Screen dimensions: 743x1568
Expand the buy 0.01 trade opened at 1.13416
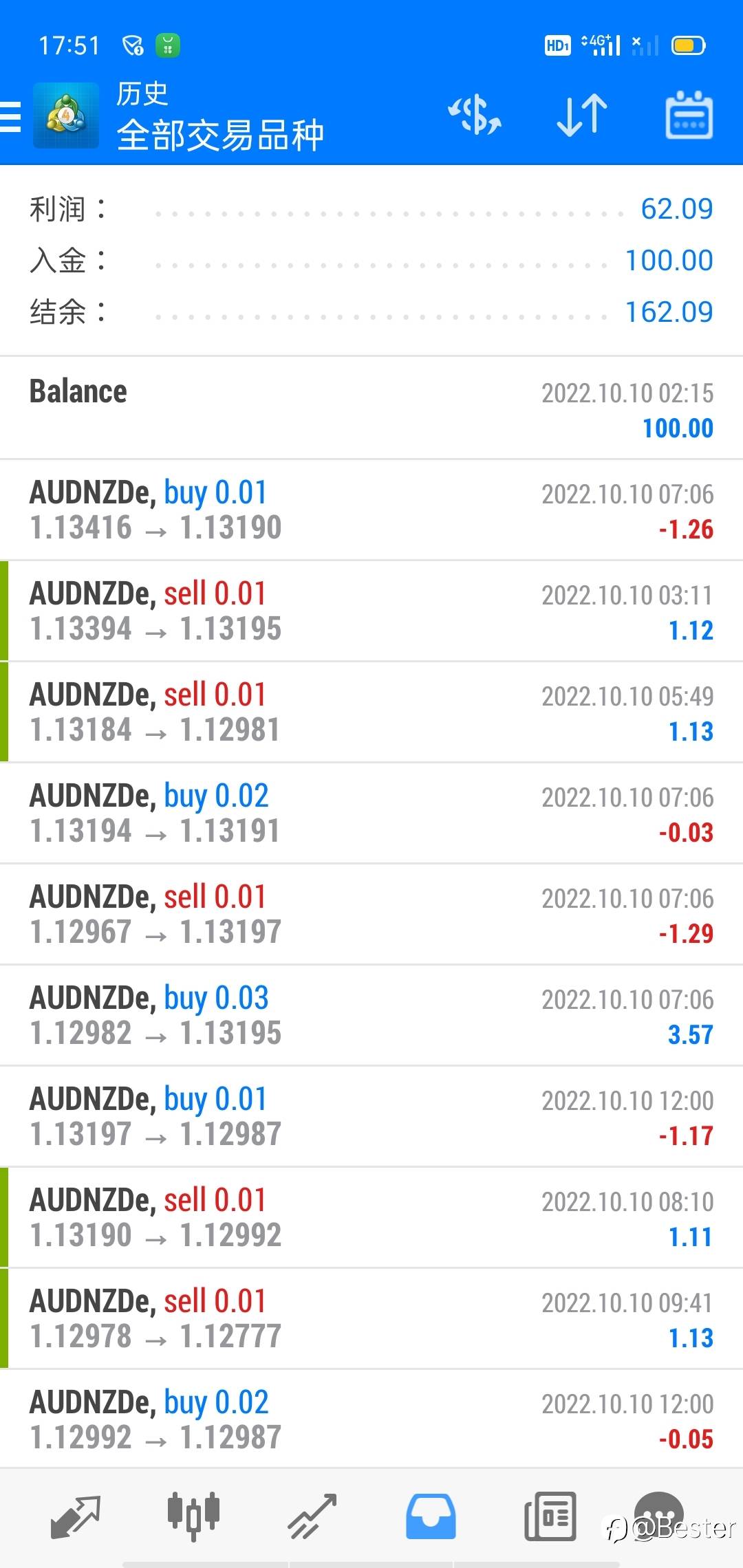click(371, 510)
